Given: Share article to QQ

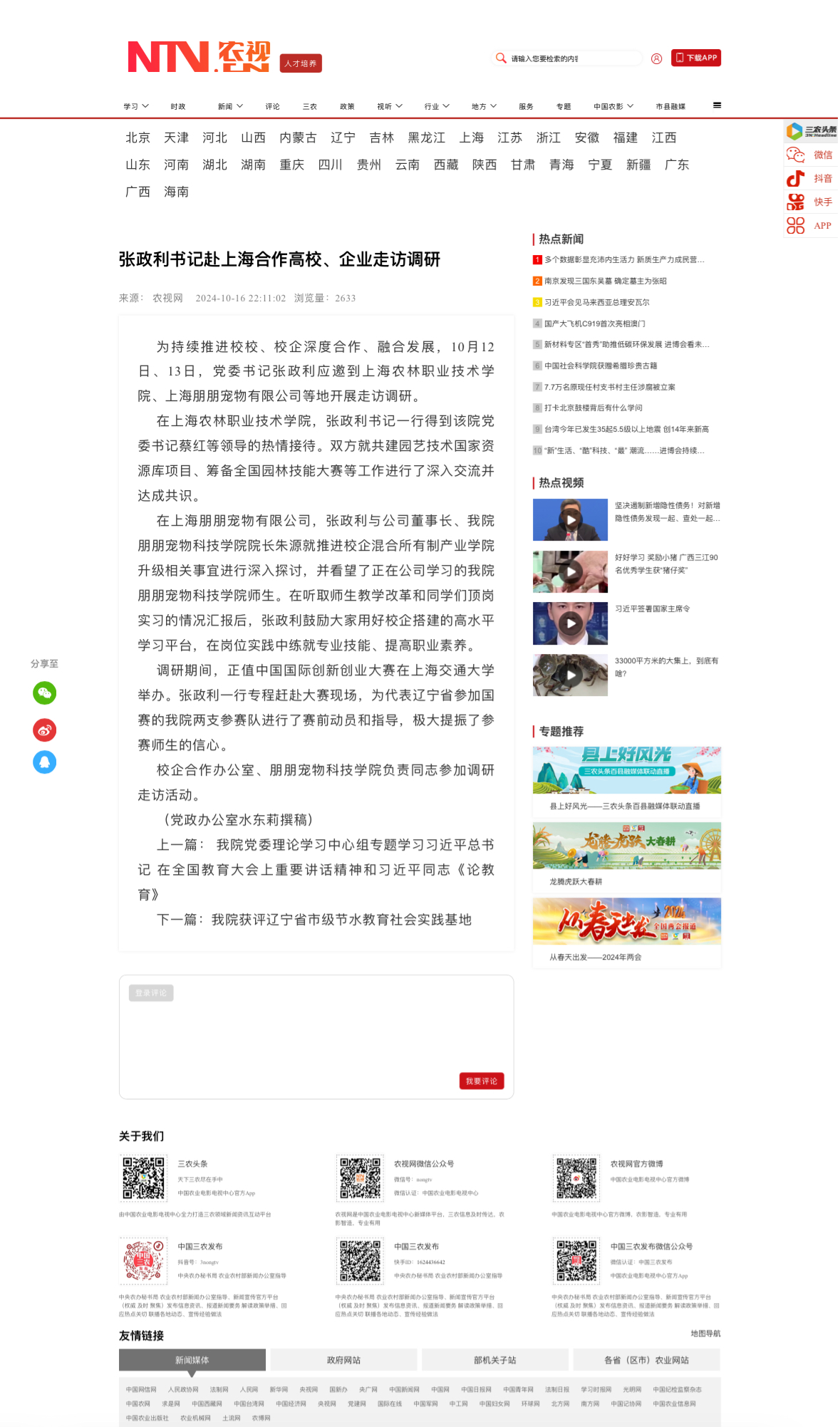Looking at the screenshot, I should click(44, 762).
